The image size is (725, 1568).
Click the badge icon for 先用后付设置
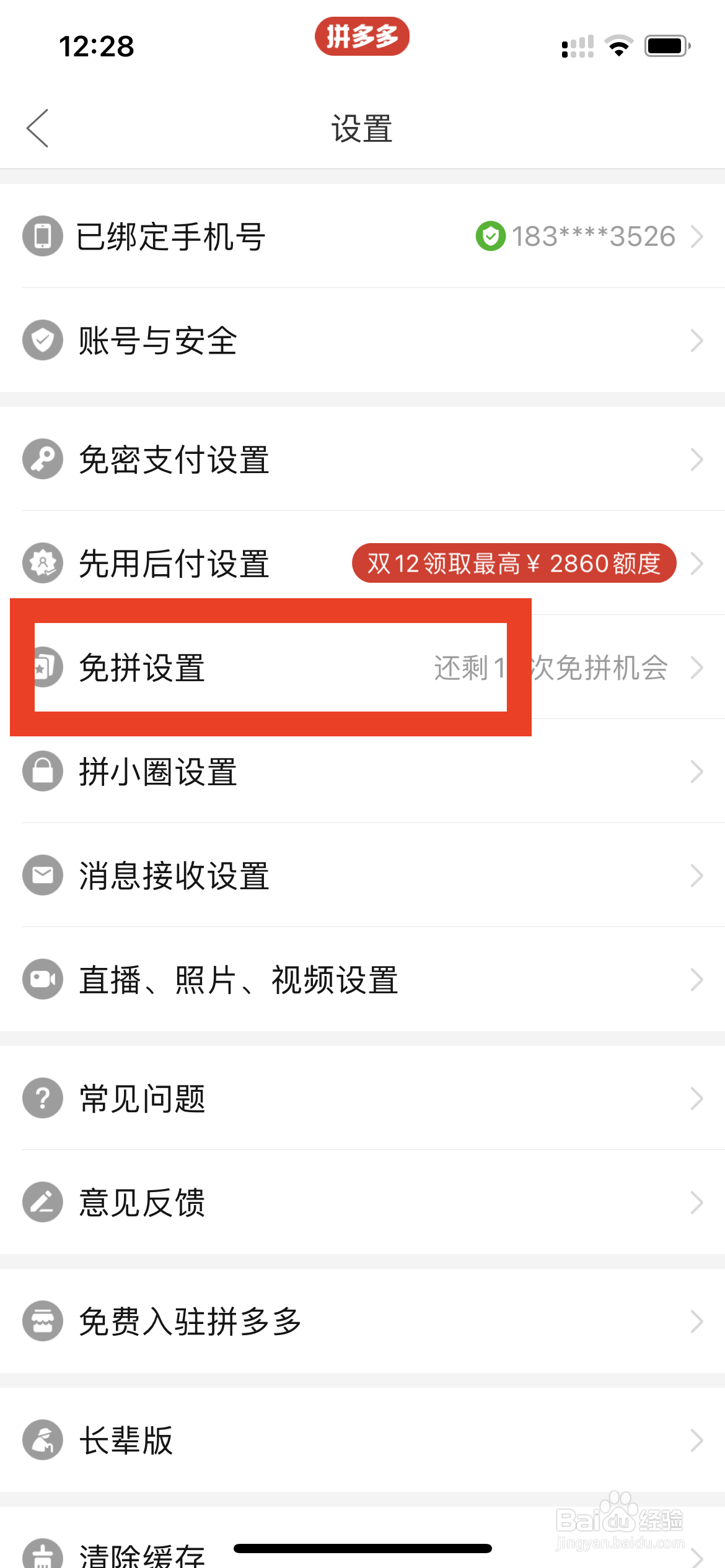coord(41,563)
